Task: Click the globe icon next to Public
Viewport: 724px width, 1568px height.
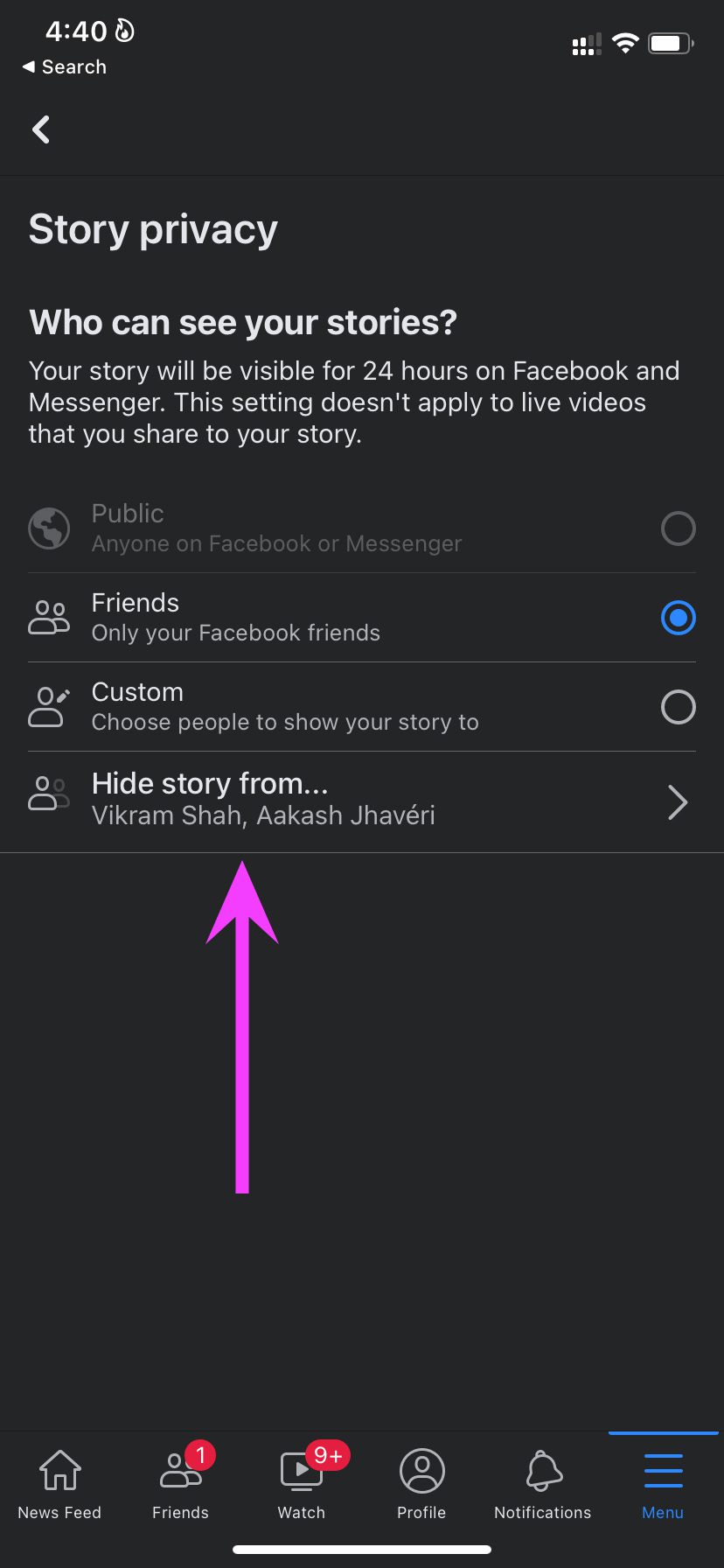Action: click(x=49, y=528)
